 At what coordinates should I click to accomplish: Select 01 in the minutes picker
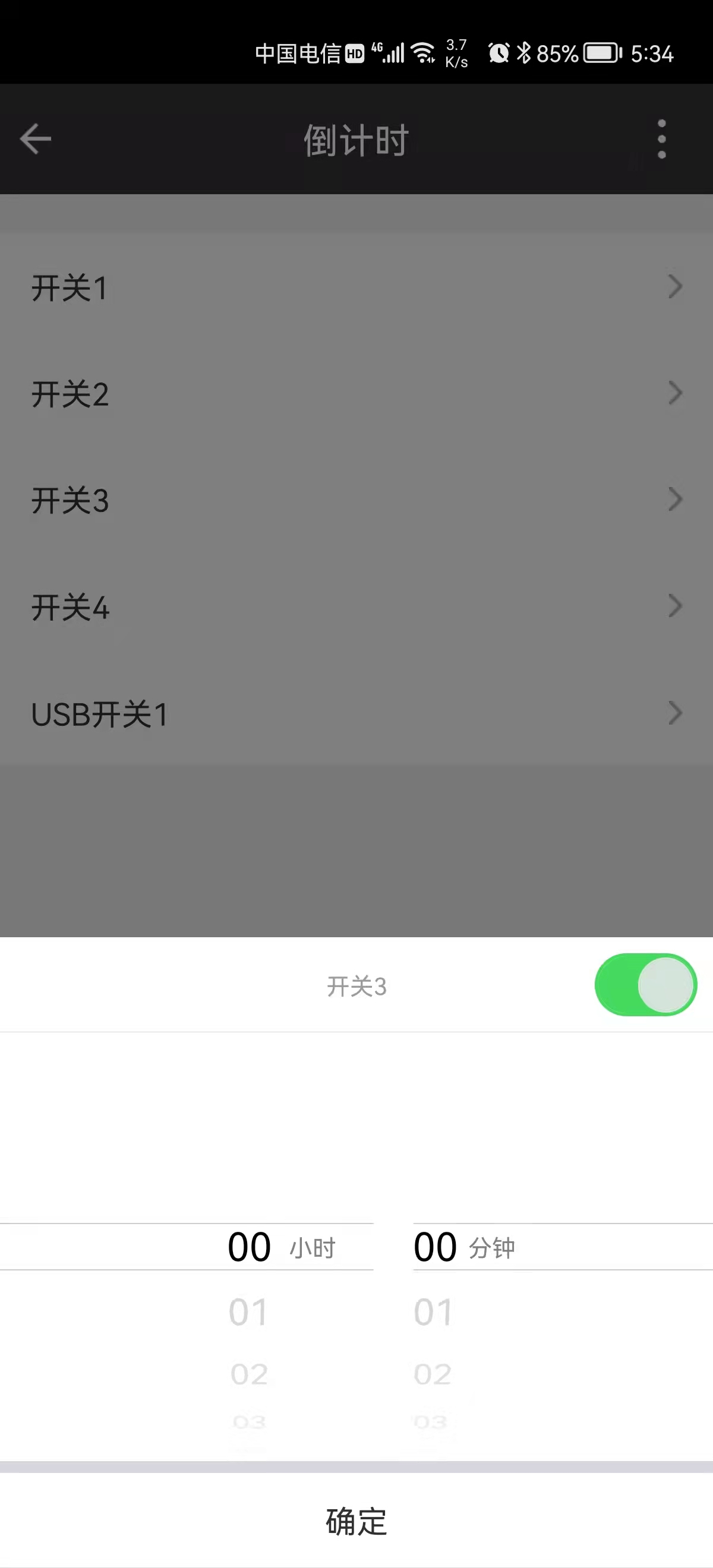(434, 1312)
